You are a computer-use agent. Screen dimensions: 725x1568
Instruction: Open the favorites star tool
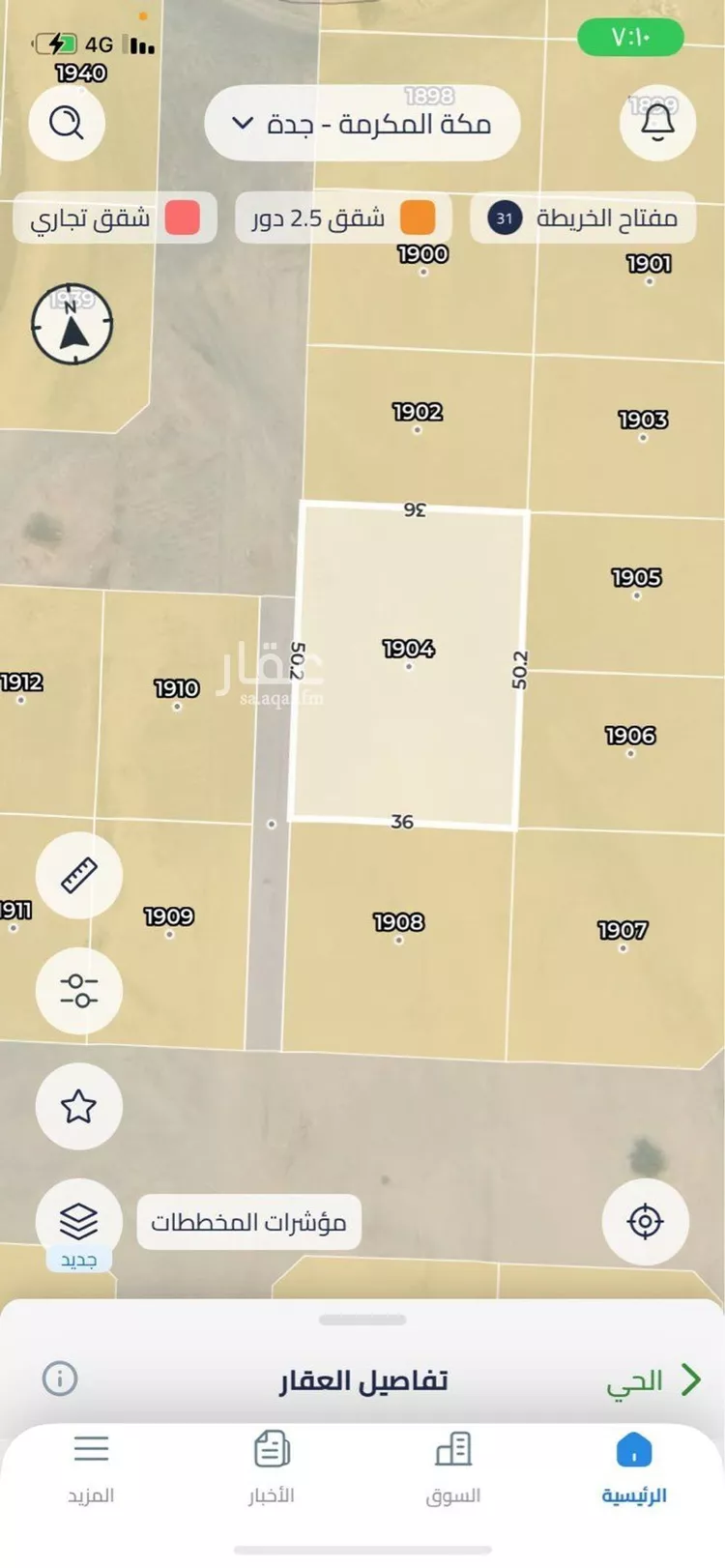(x=78, y=1107)
